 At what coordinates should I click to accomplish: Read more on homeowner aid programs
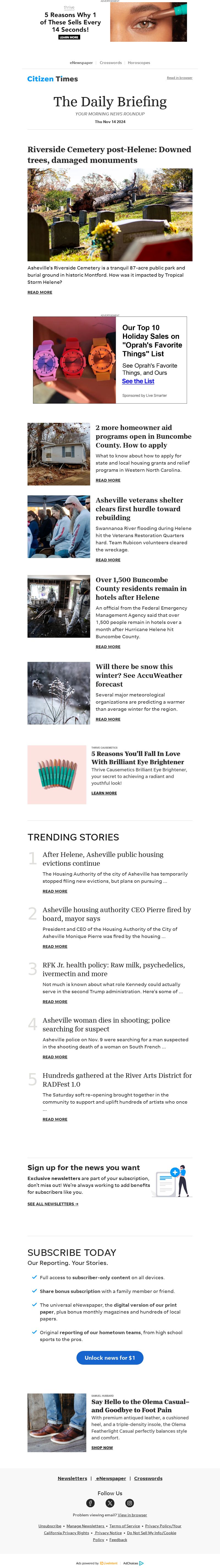point(108,480)
